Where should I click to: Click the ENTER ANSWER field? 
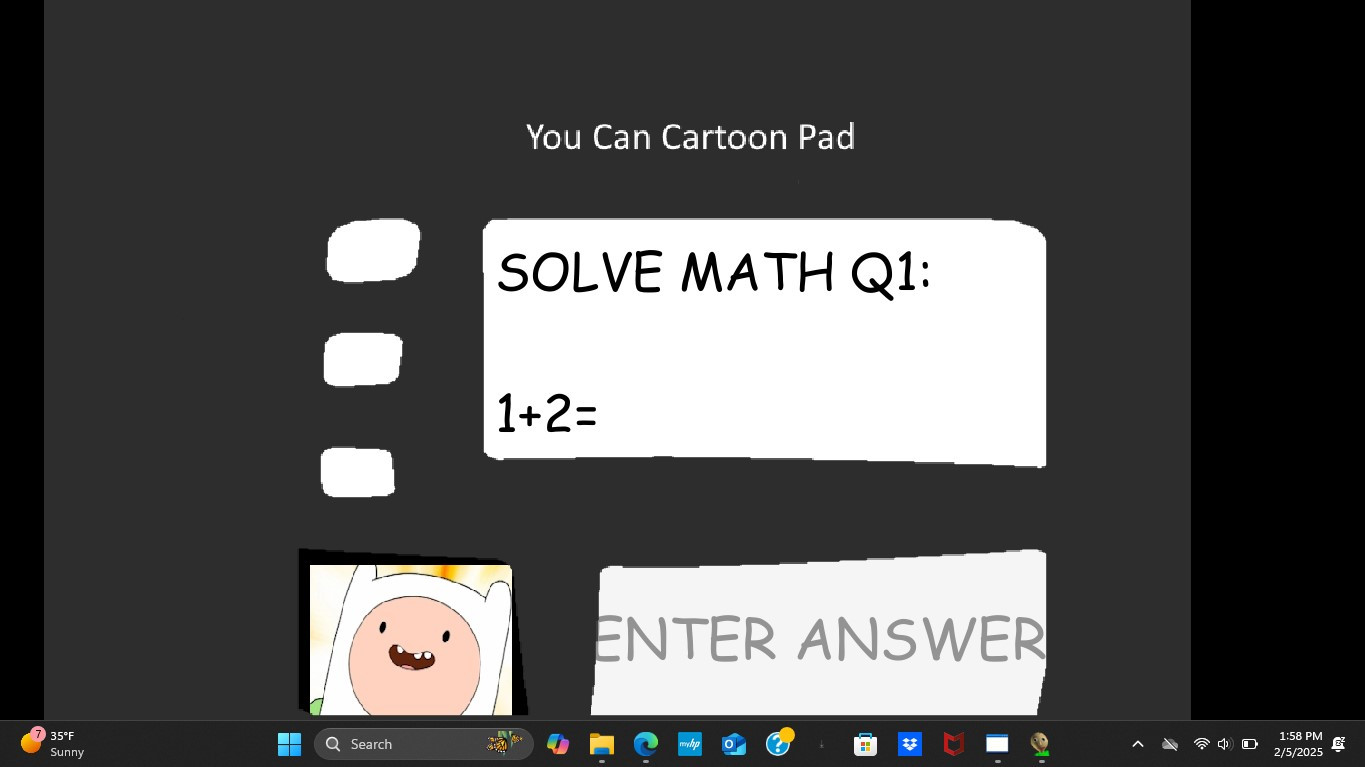pyautogui.click(x=820, y=638)
